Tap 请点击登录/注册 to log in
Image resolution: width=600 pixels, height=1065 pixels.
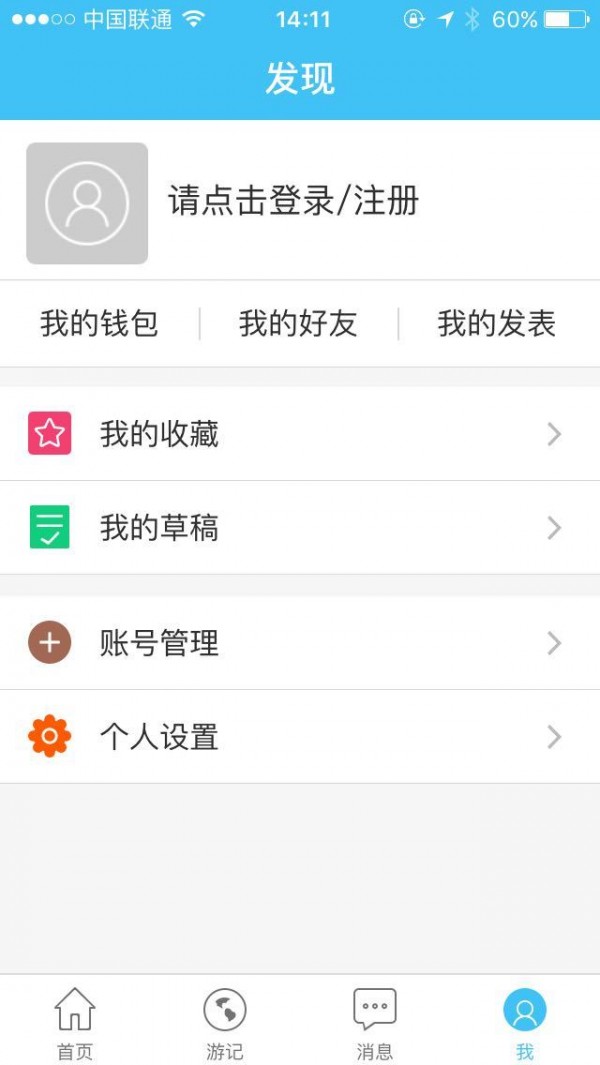click(x=293, y=201)
